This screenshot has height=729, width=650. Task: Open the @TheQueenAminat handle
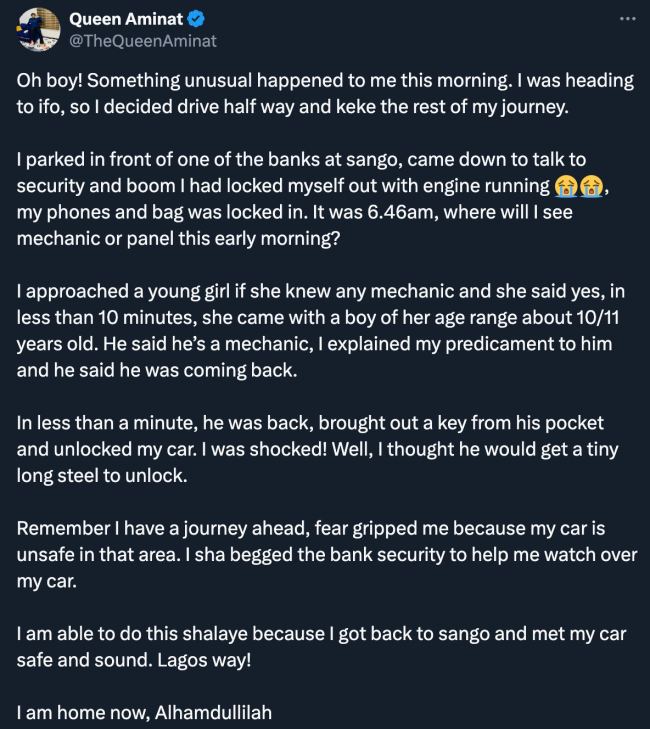click(141, 41)
